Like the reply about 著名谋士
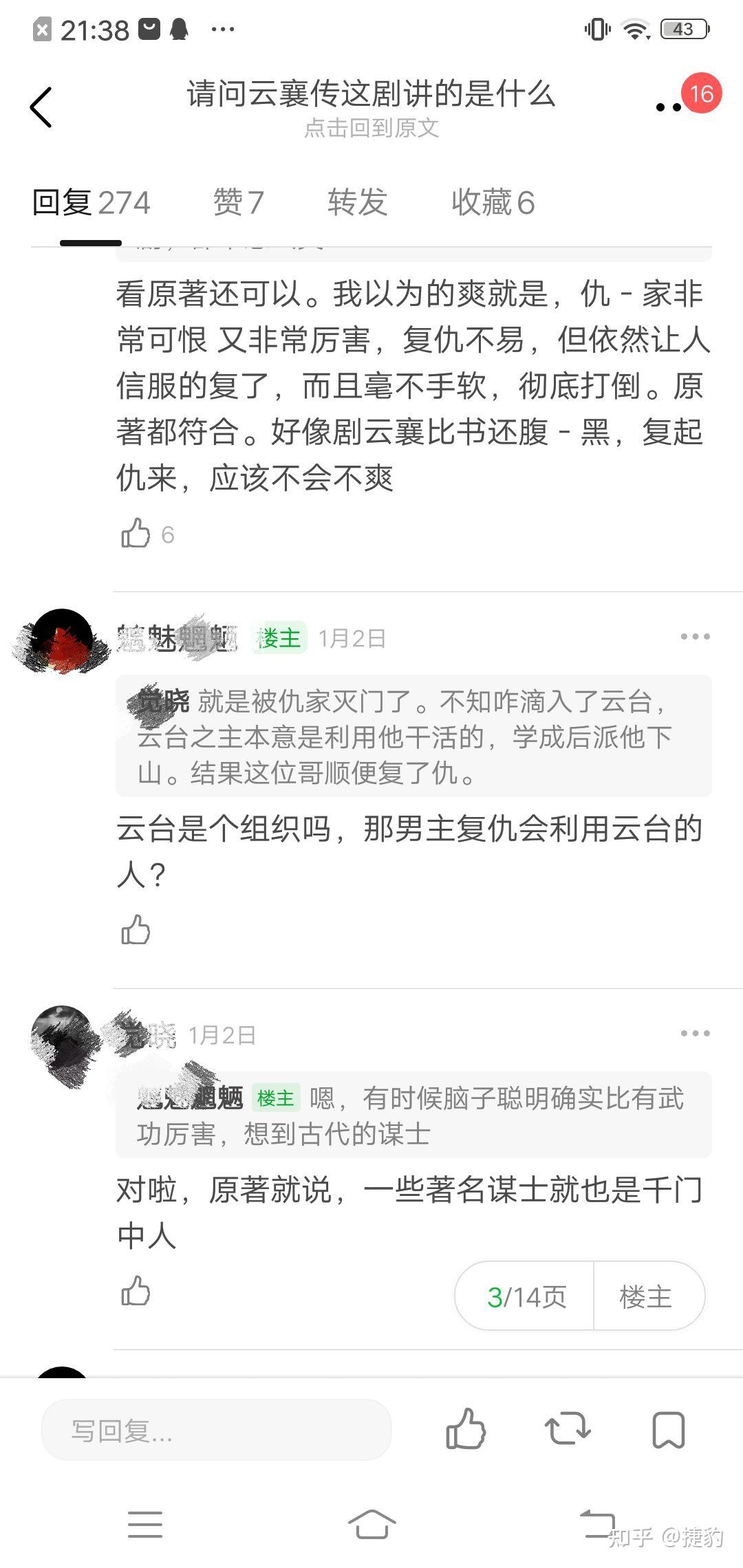This screenshot has height=1568, width=743. [x=136, y=1291]
